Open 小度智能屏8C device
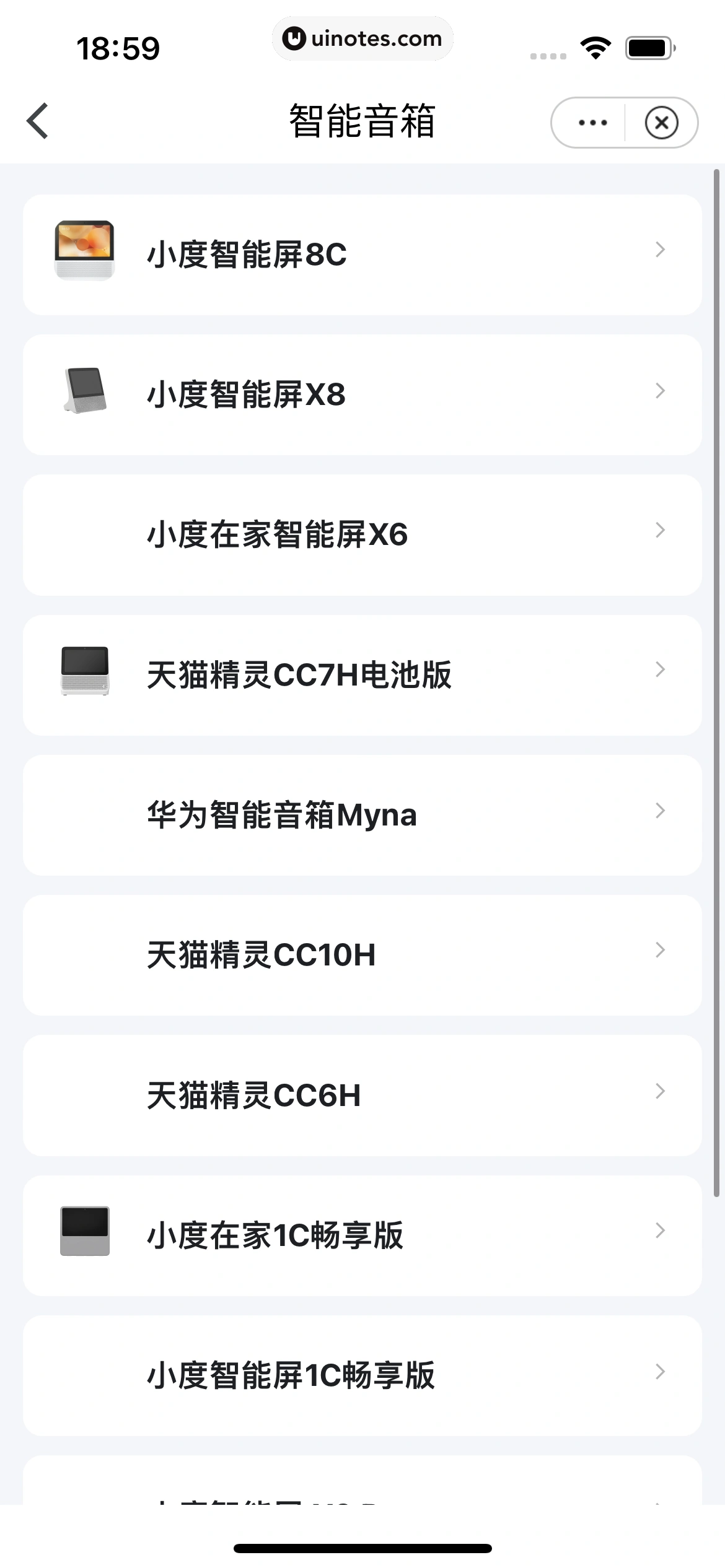Viewport: 725px width, 1568px height. 362,255
